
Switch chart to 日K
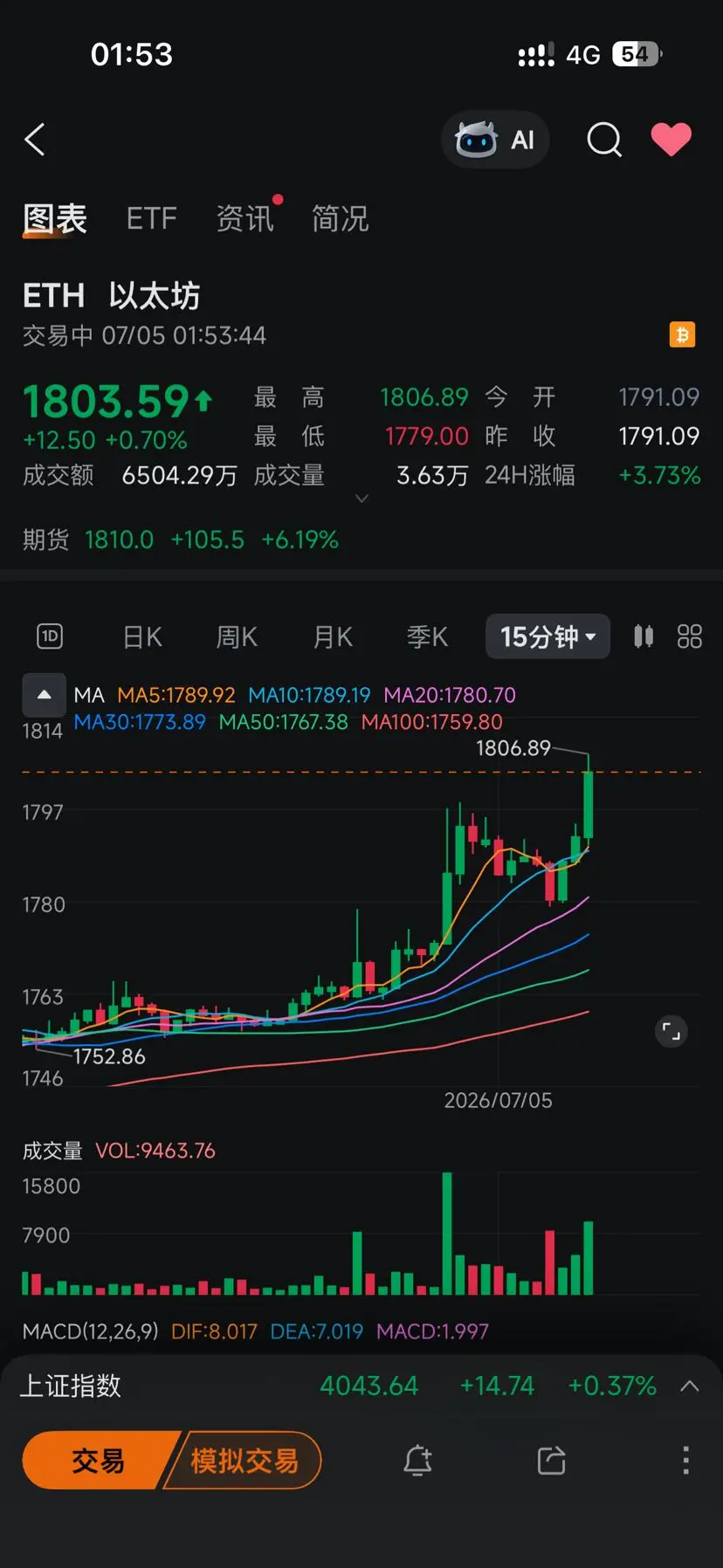click(142, 636)
